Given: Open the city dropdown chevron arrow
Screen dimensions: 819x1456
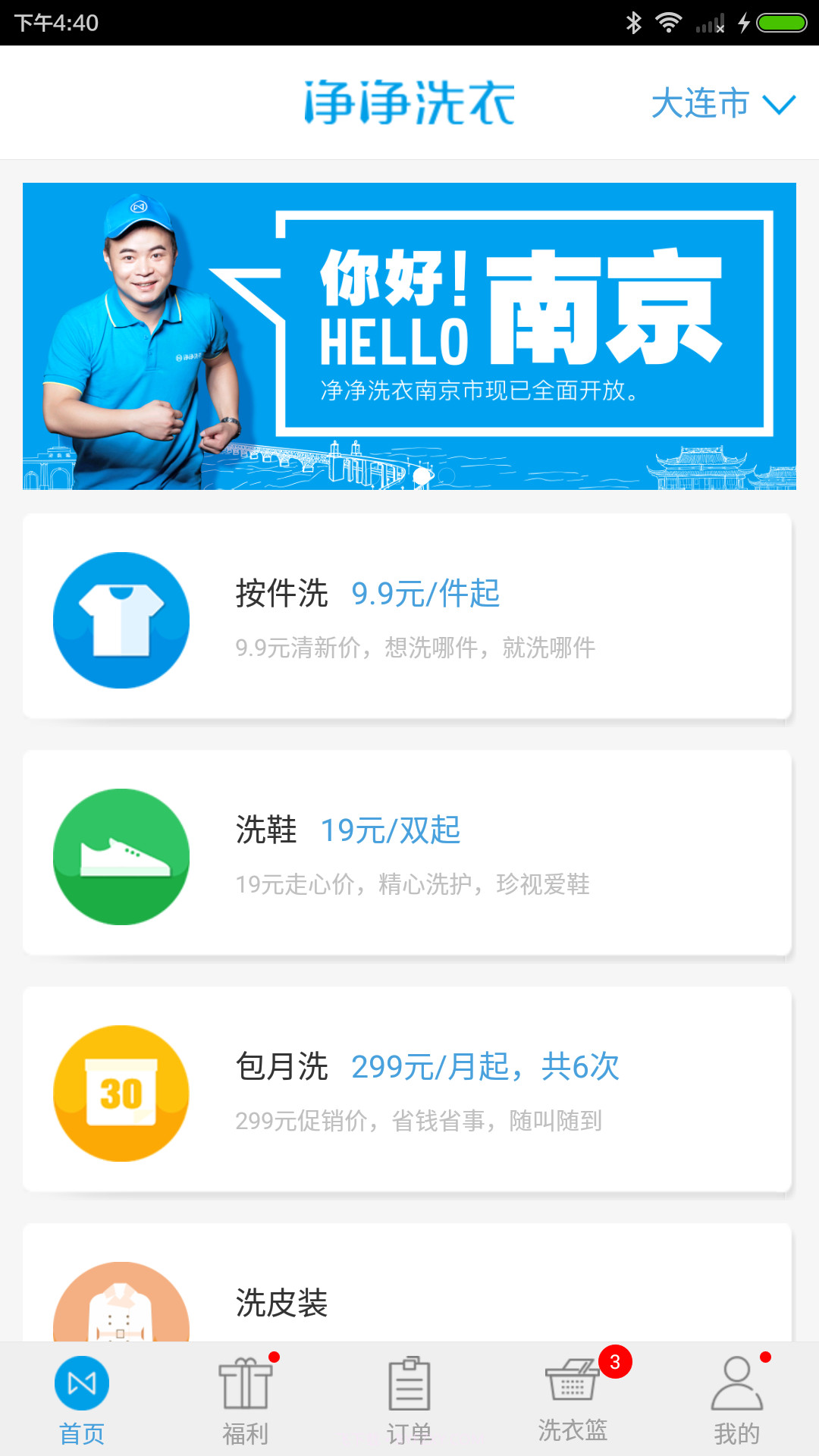Looking at the screenshot, I should pyautogui.click(x=779, y=106).
